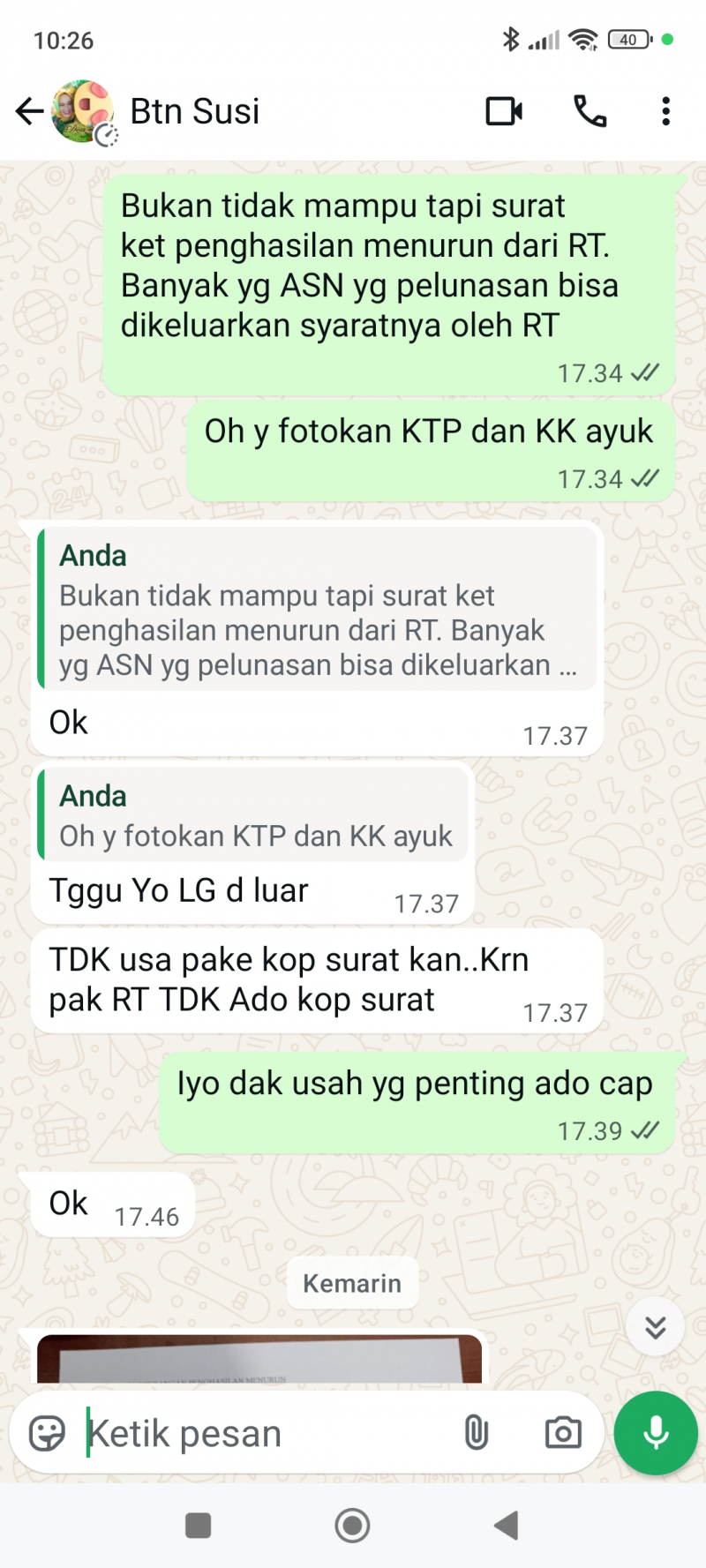Jump to quoted message above the Ok reply

pos(318,609)
